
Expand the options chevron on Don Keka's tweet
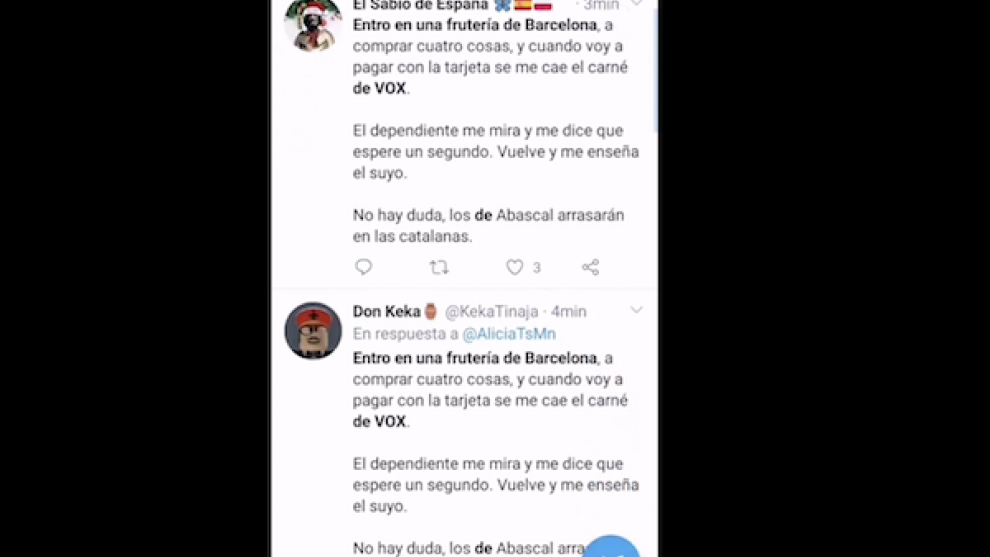tap(636, 311)
